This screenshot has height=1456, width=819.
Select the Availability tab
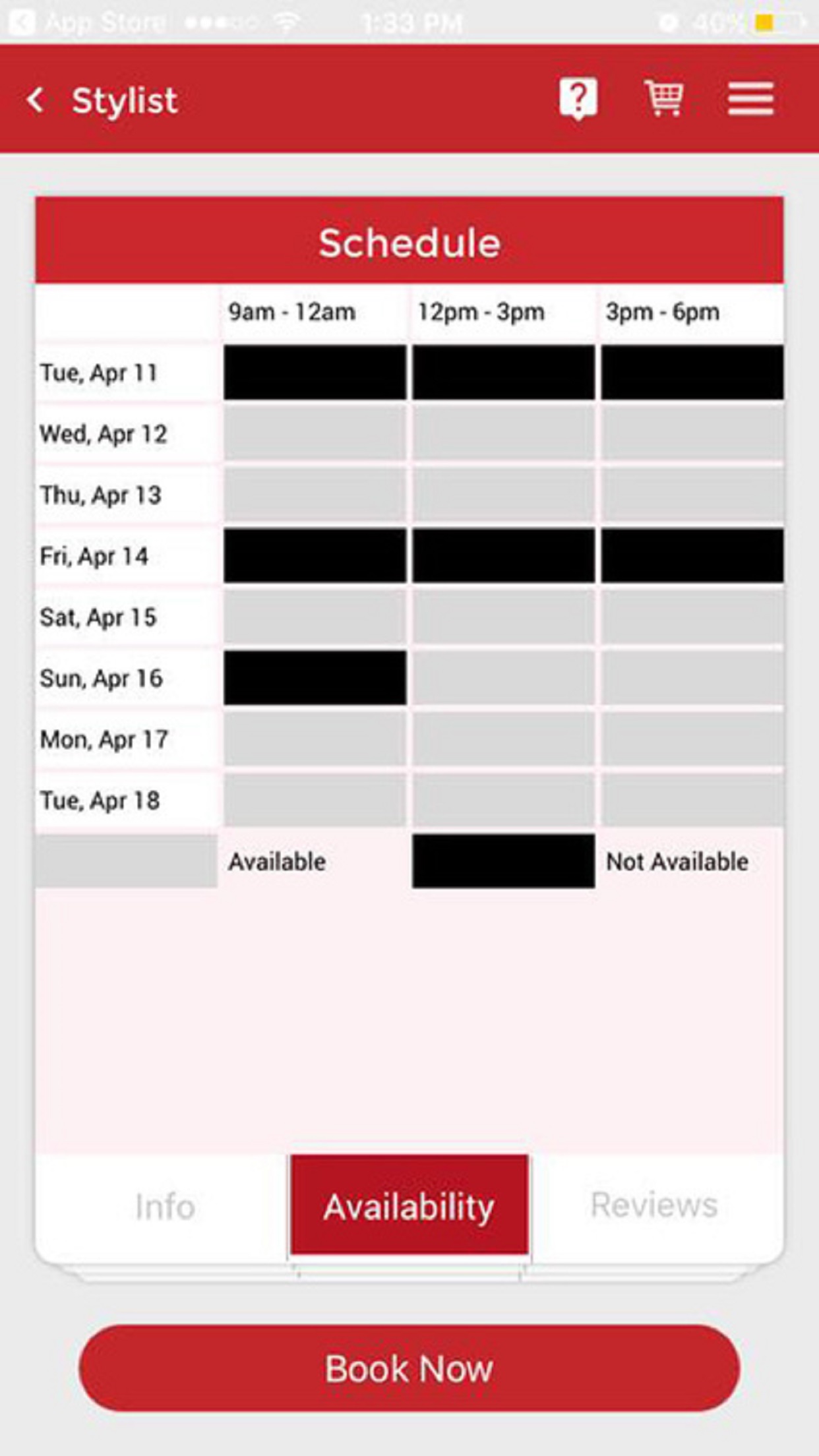point(409,1205)
